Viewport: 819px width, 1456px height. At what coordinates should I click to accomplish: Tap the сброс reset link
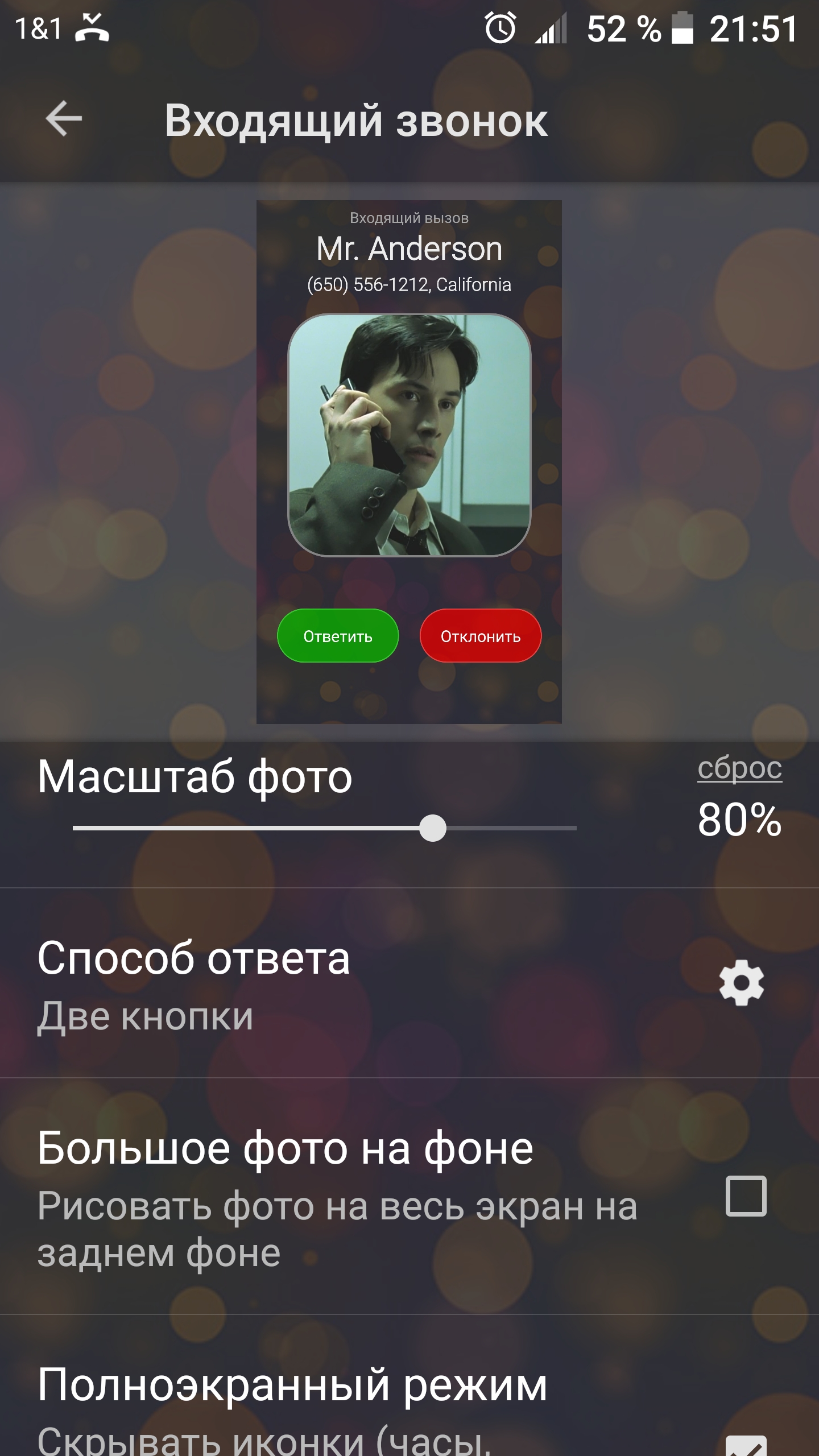[739, 768]
